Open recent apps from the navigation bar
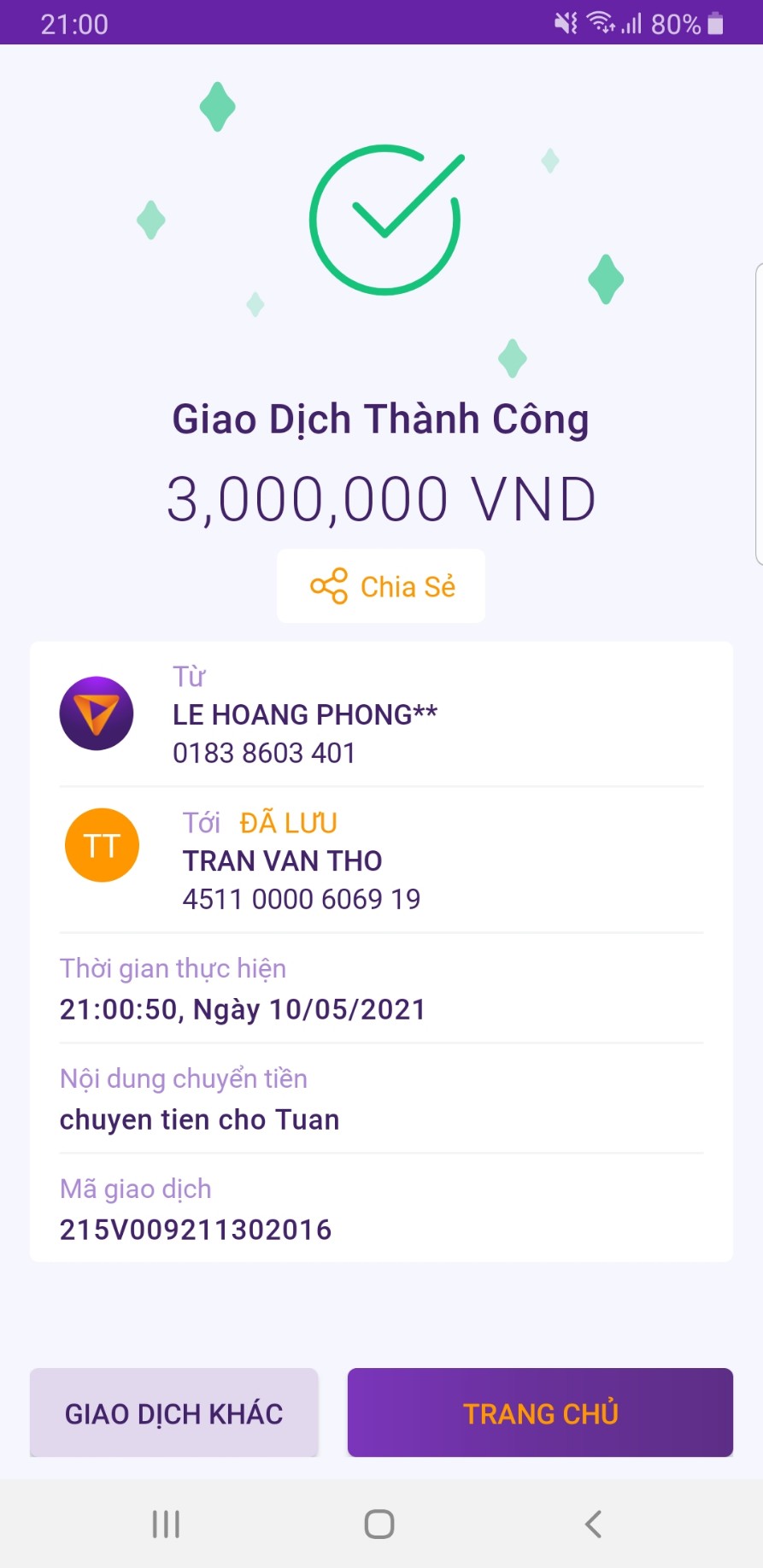Image resolution: width=763 pixels, height=1568 pixels. pyautogui.click(x=166, y=1524)
